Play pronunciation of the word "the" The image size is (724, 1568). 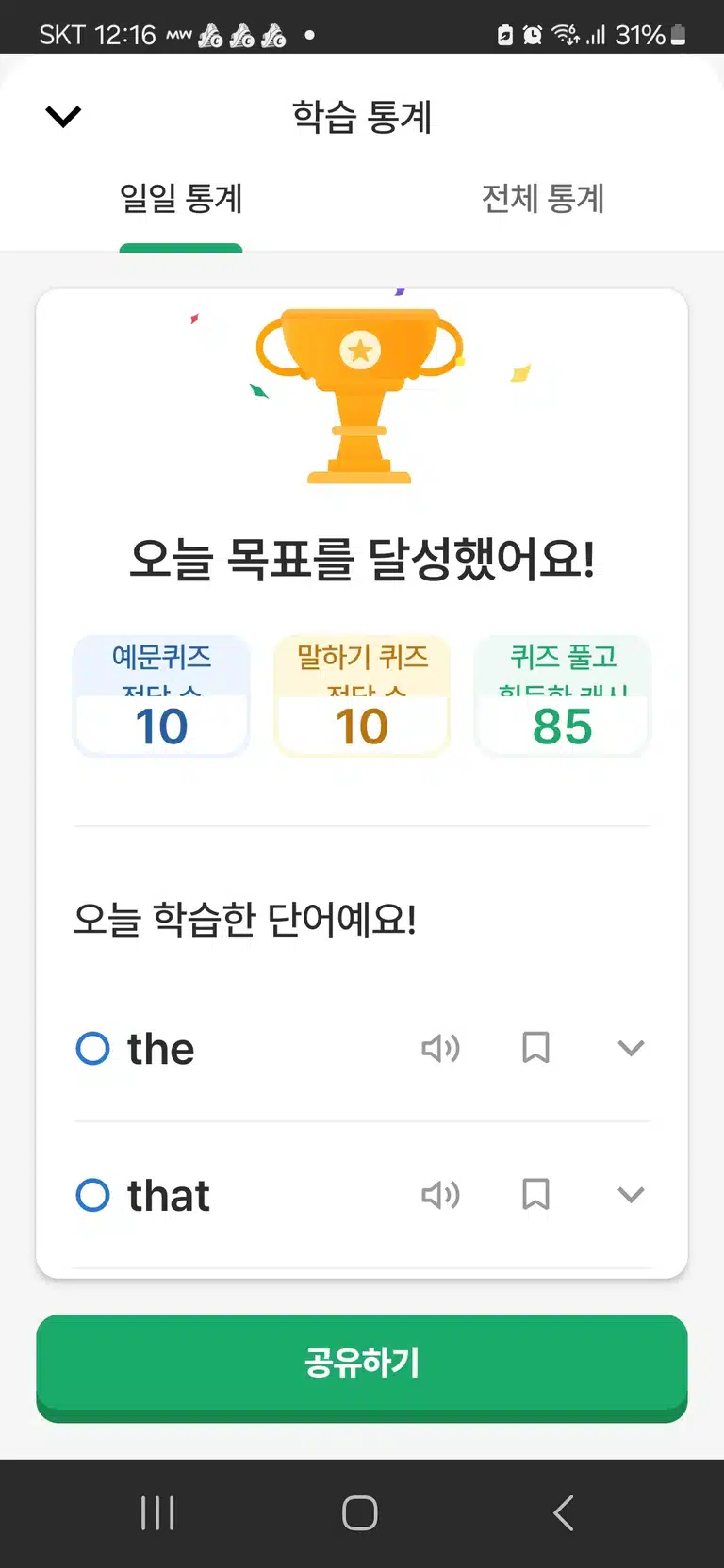click(x=440, y=1048)
